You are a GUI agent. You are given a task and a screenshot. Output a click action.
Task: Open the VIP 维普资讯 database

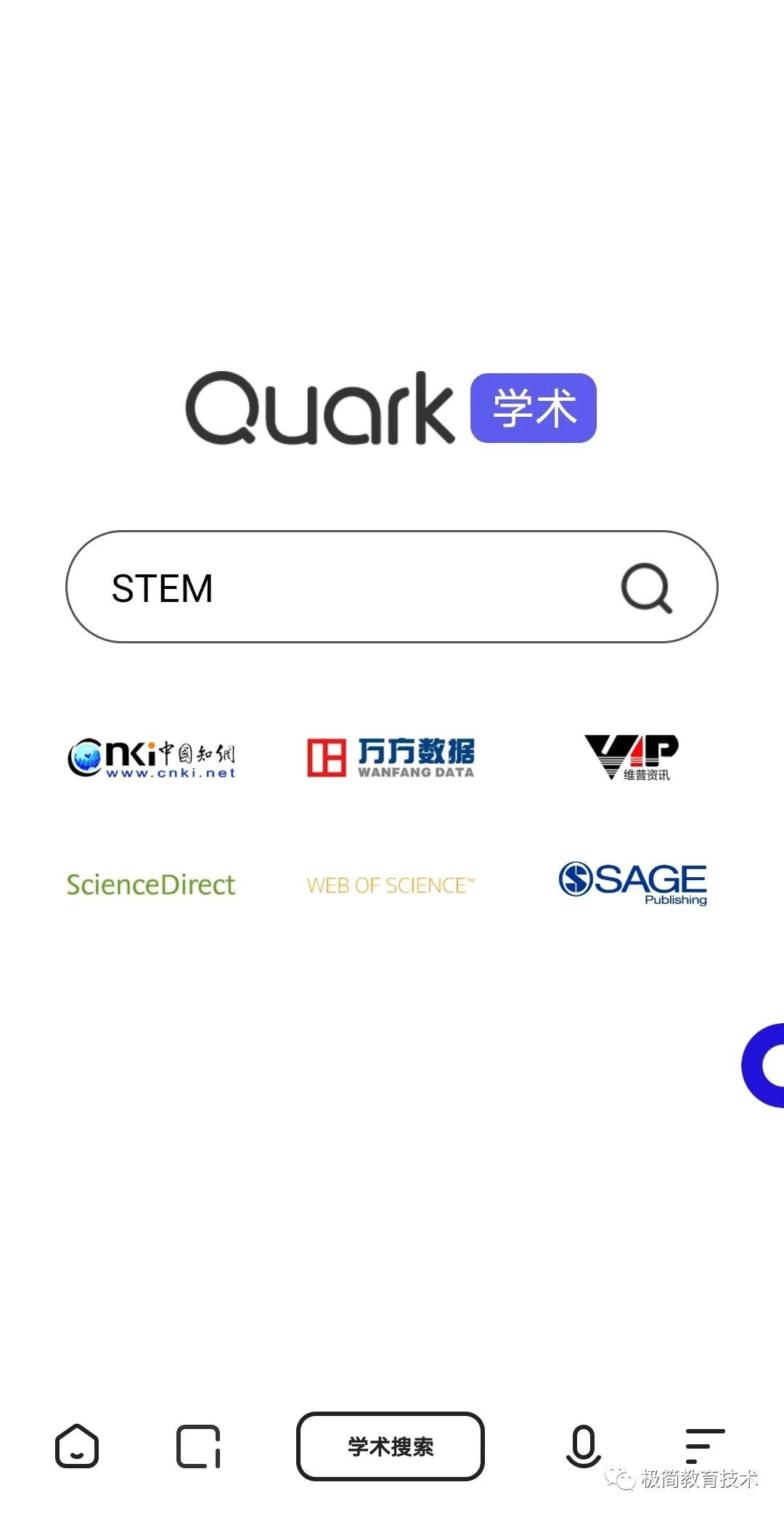(632, 757)
